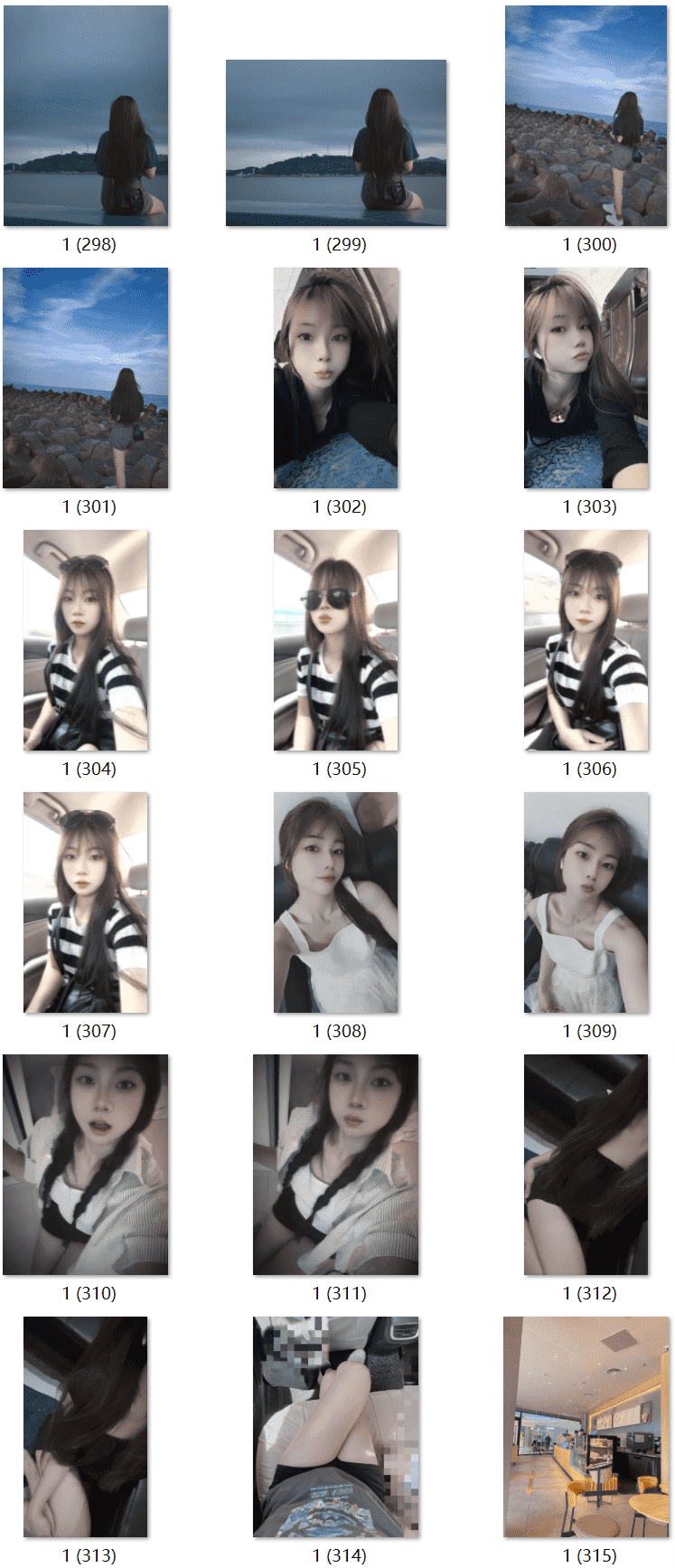The height and width of the screenshot is (1568, 675).
Task: Open the file labeled 1 (311)
Action: (336, 1165)
